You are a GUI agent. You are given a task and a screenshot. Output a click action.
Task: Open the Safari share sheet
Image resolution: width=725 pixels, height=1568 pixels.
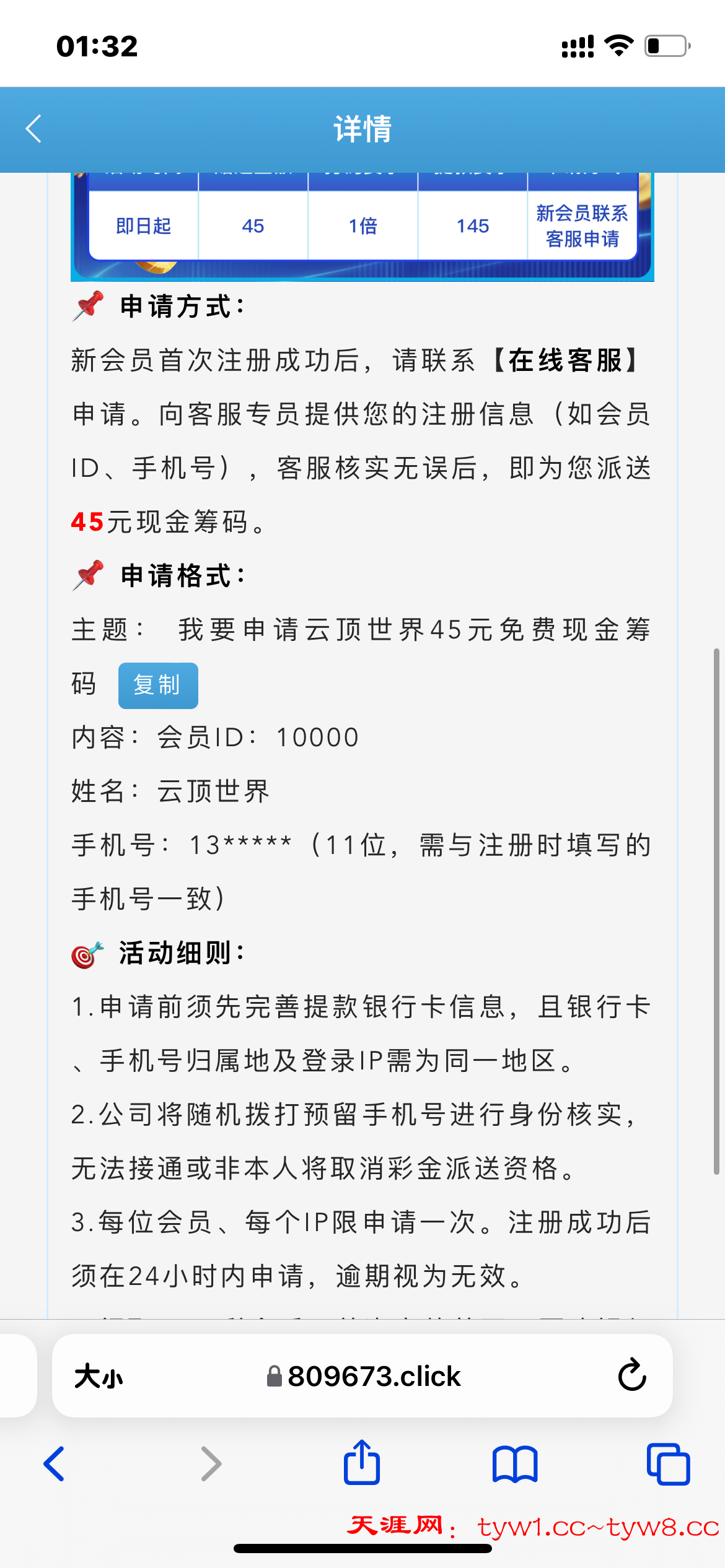[x=362, y=1463]
